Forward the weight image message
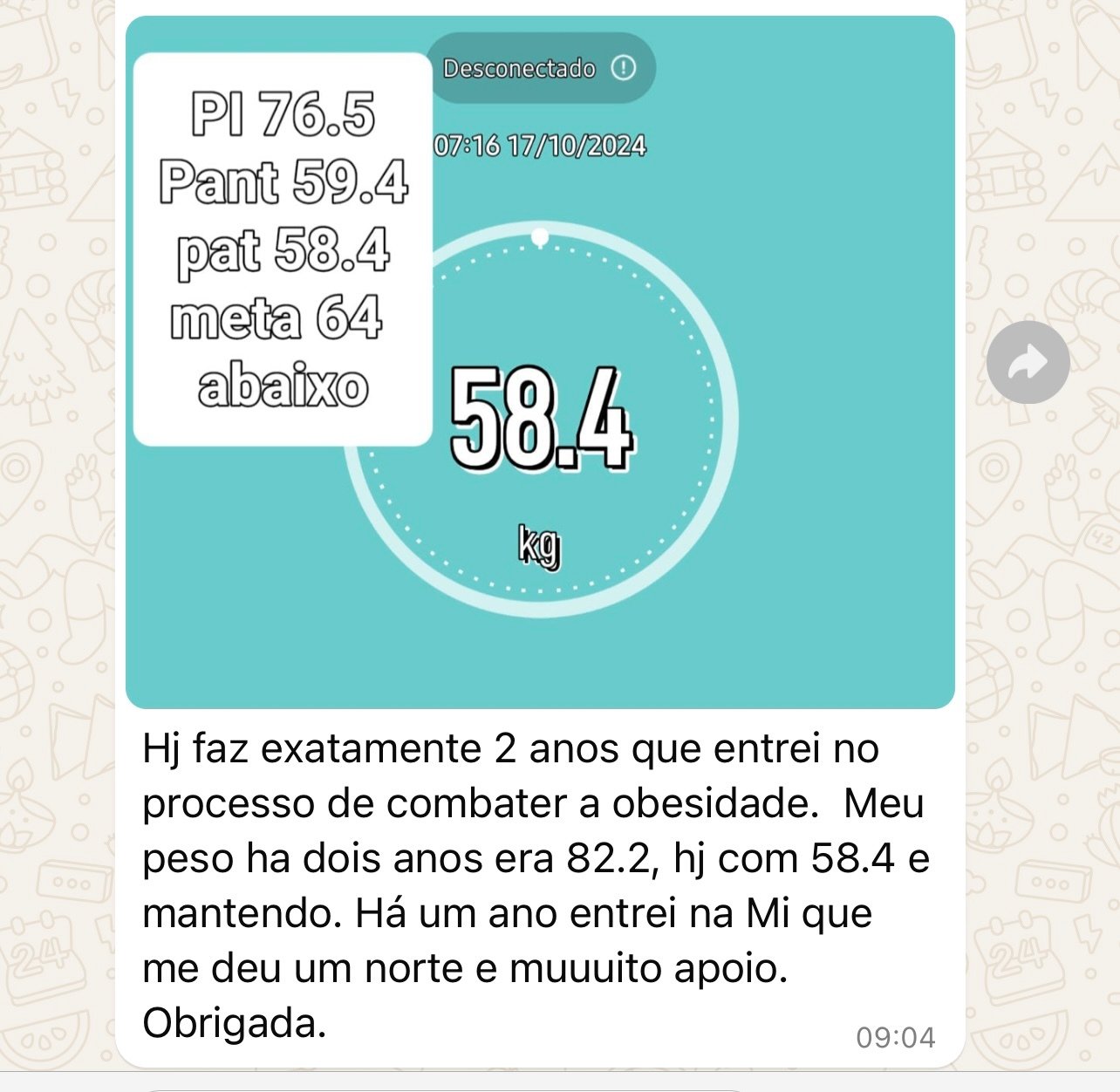 tap(1028, 362)
